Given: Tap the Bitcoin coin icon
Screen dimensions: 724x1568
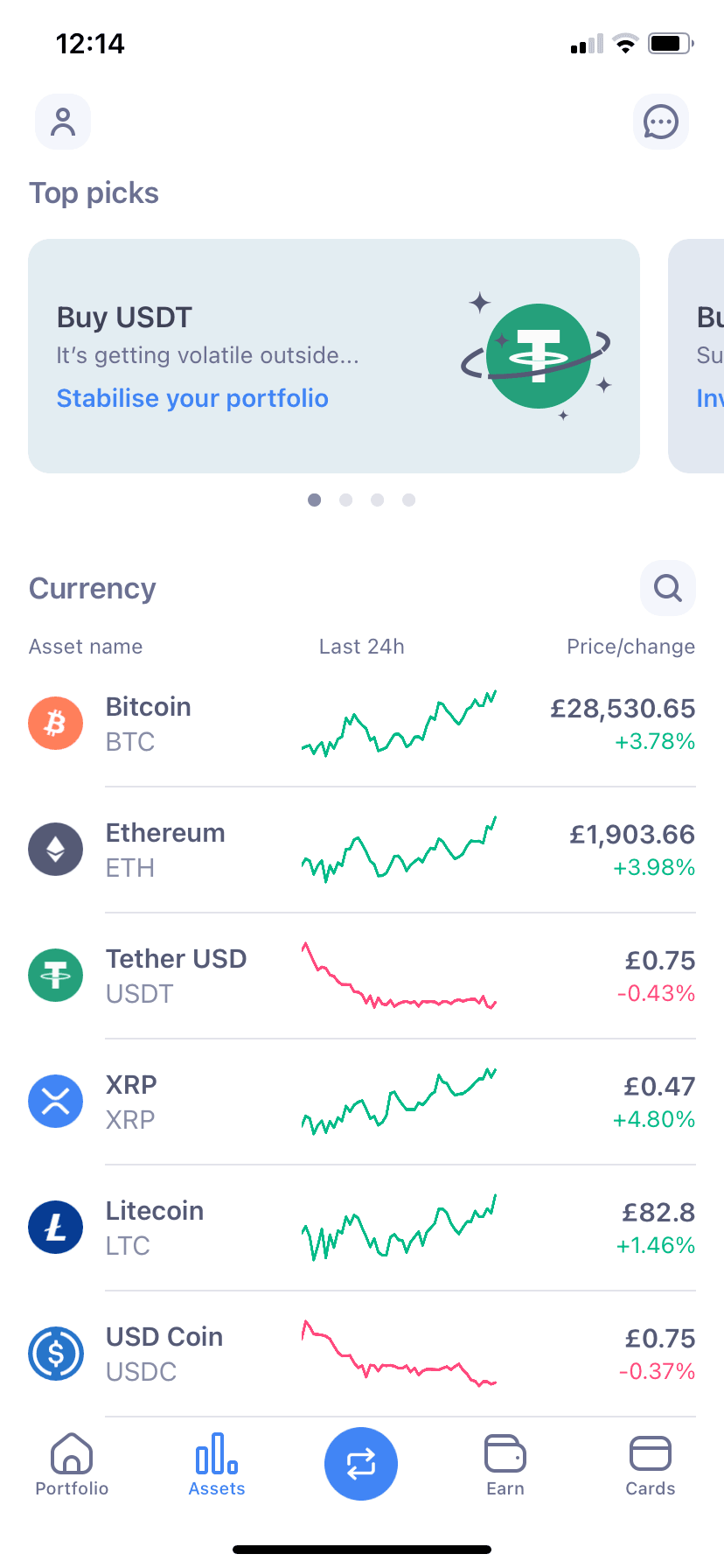Looking at the screenshot, I should pyautogui.click(x=55, y=723).
